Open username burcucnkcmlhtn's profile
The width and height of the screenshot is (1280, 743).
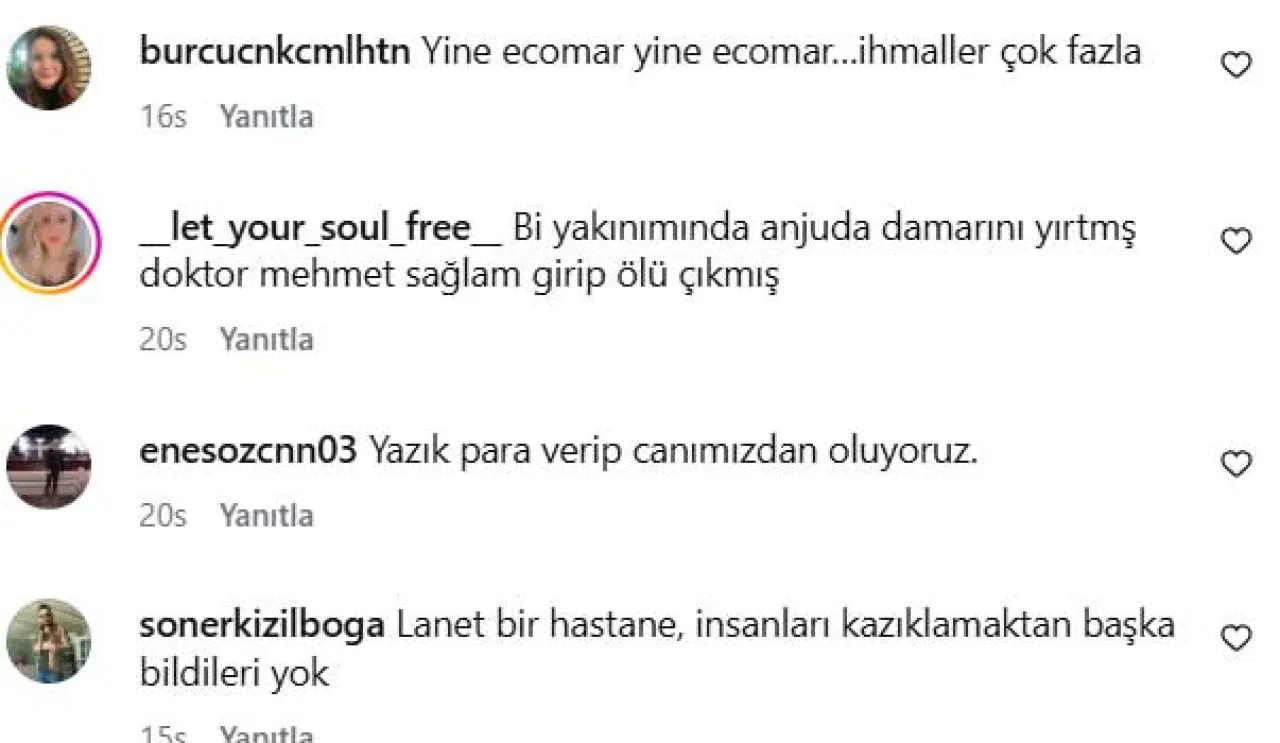[x=275, y=51]
